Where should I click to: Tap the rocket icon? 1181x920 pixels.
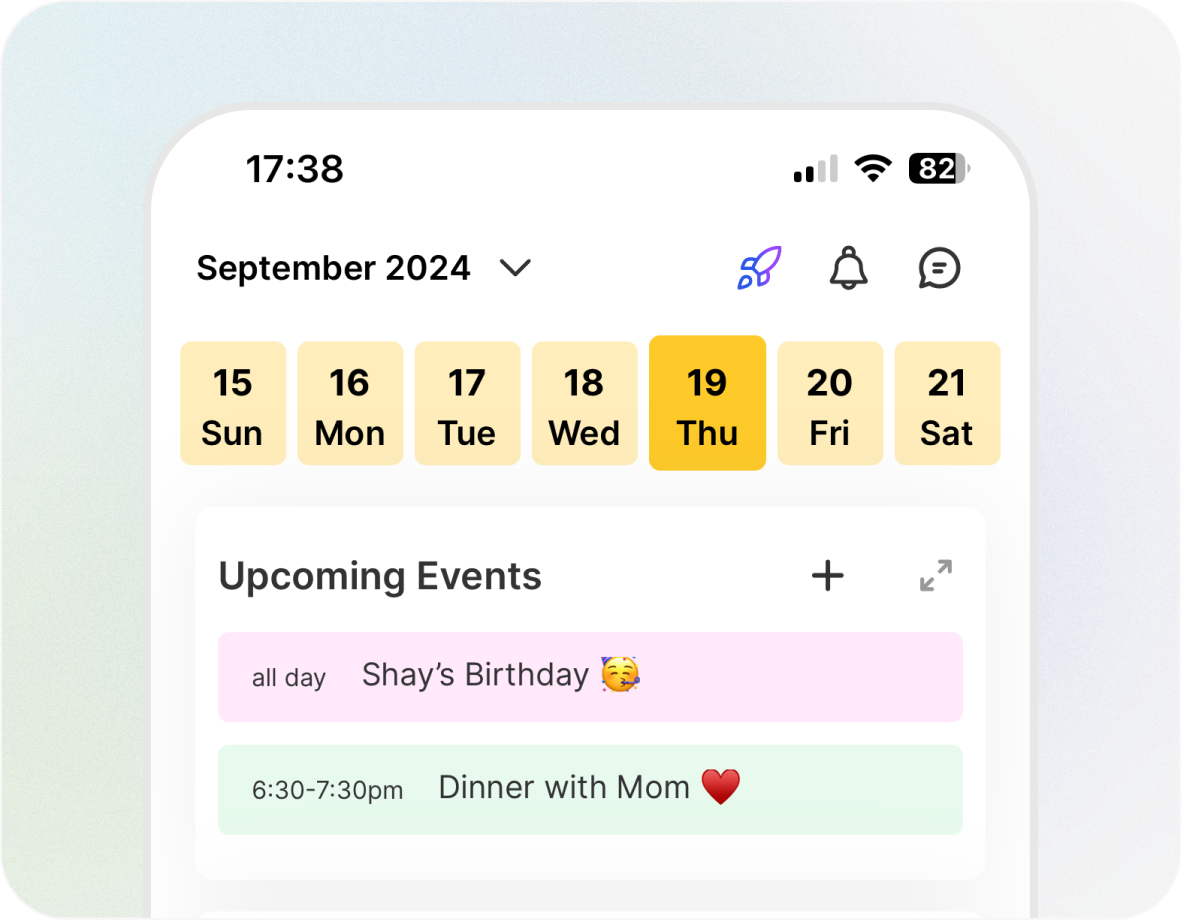pyautogui.click(x=759, y=268)
